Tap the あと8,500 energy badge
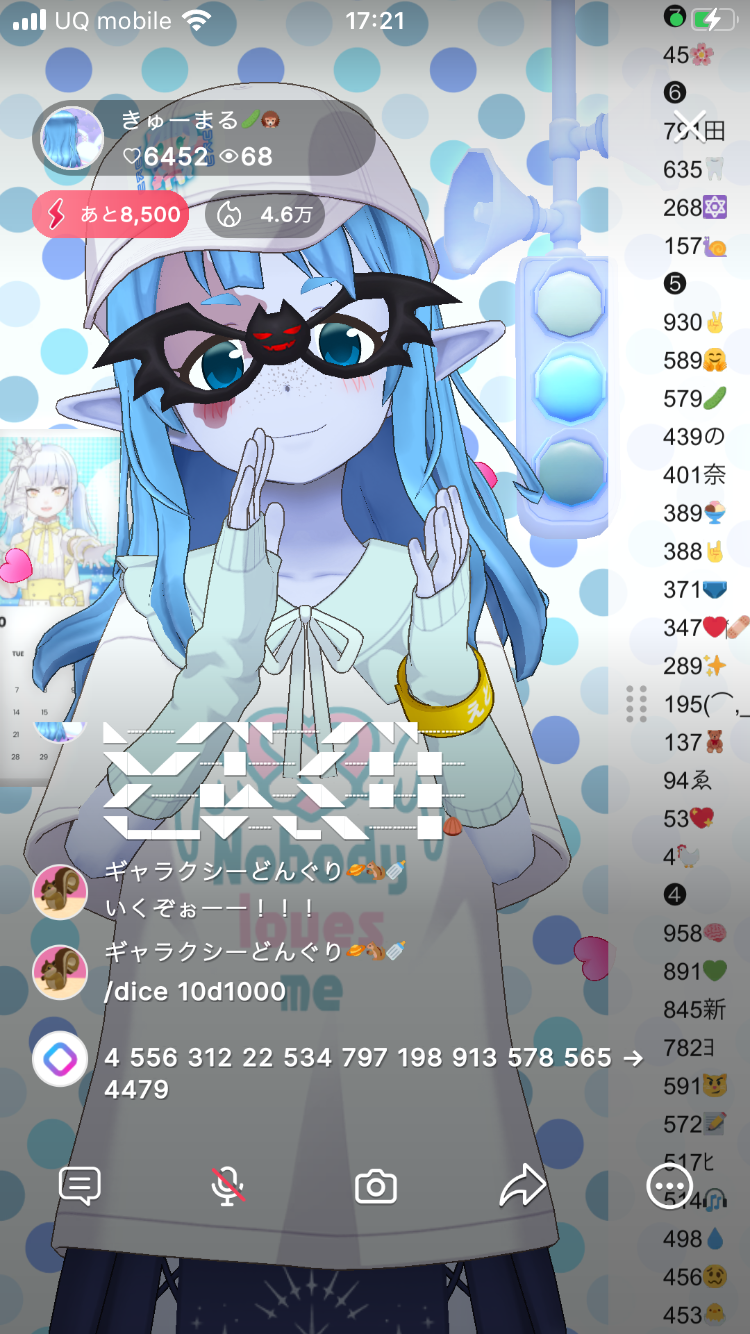 tap(111, 215)
